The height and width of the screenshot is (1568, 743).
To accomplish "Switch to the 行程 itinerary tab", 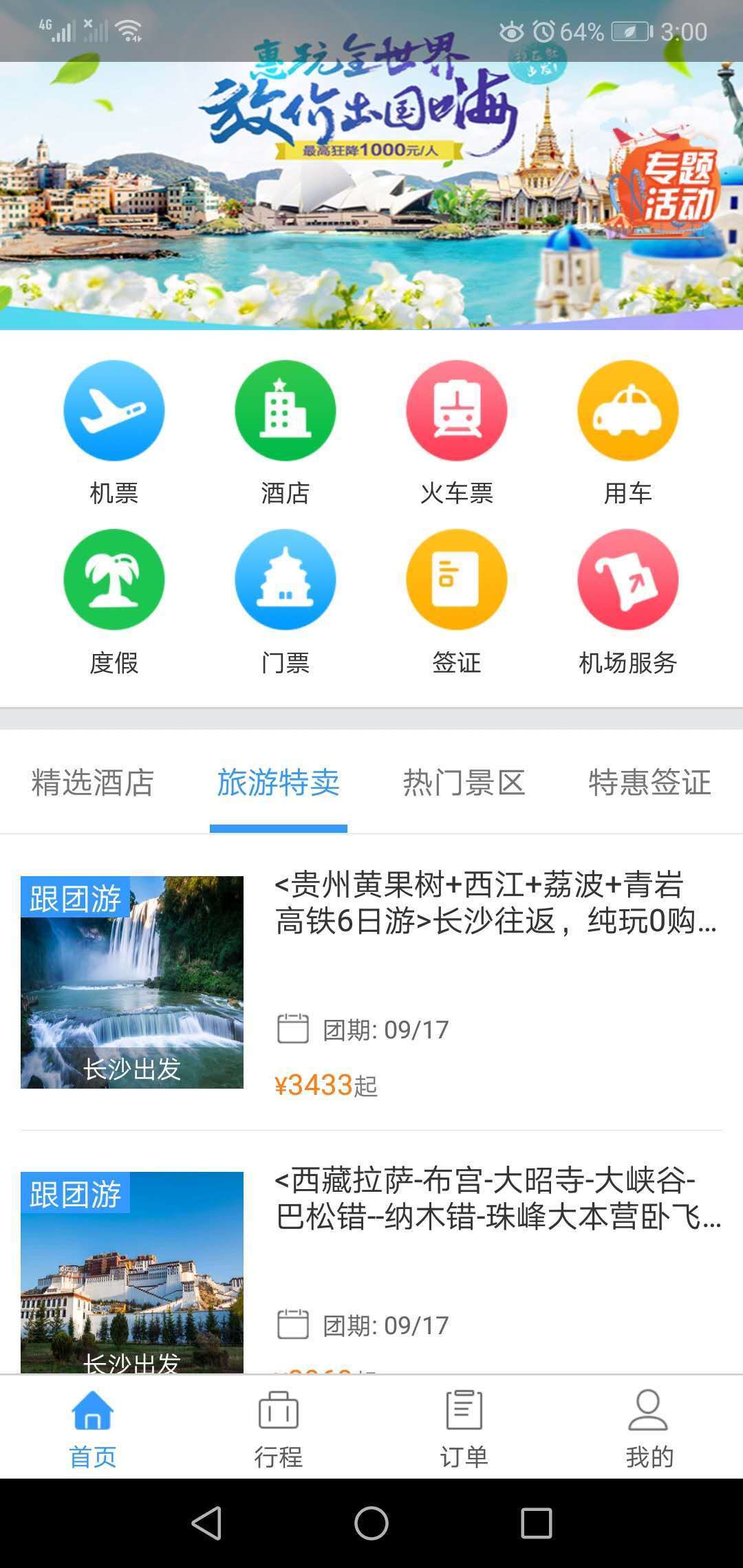I will pos(279,1427).
